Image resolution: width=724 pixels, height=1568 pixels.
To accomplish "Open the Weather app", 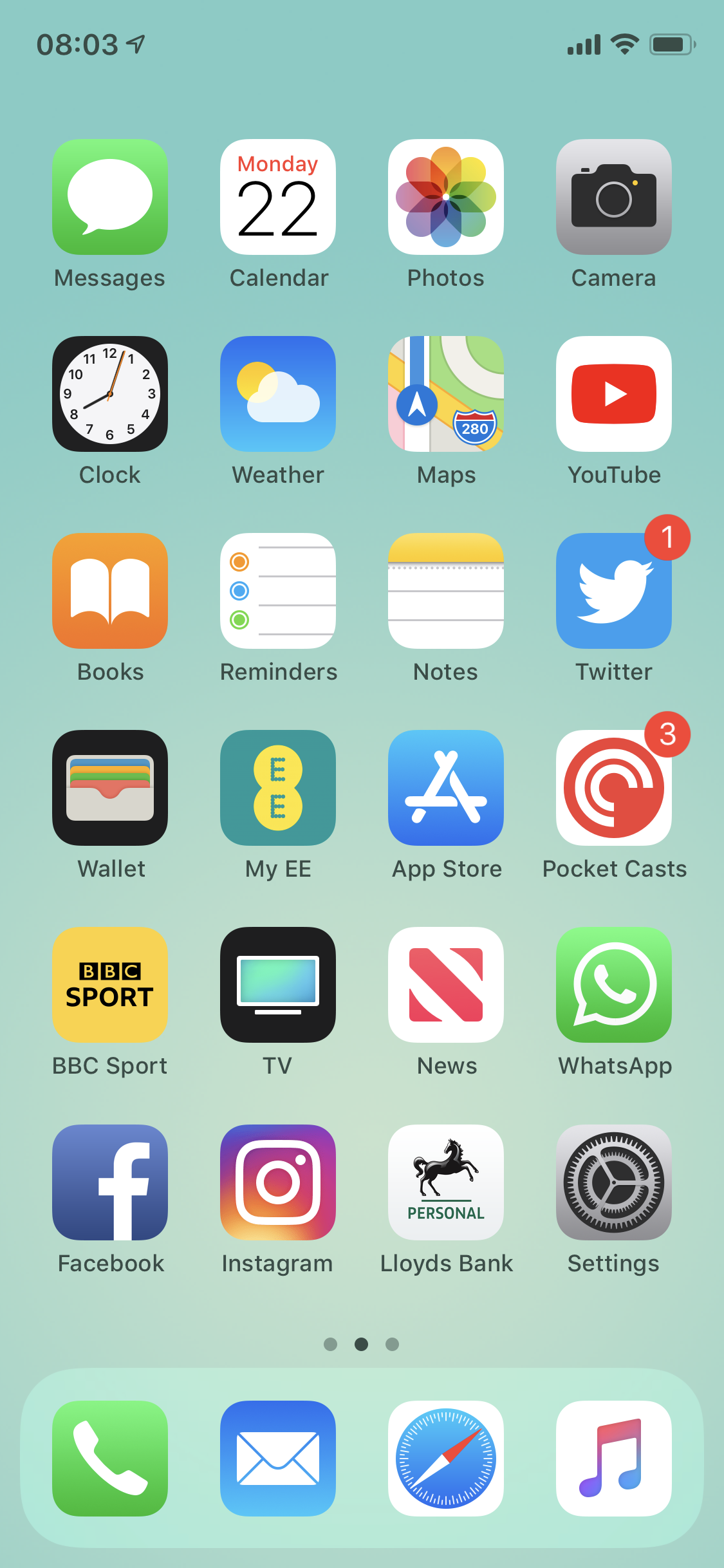I will pos(278,394).
